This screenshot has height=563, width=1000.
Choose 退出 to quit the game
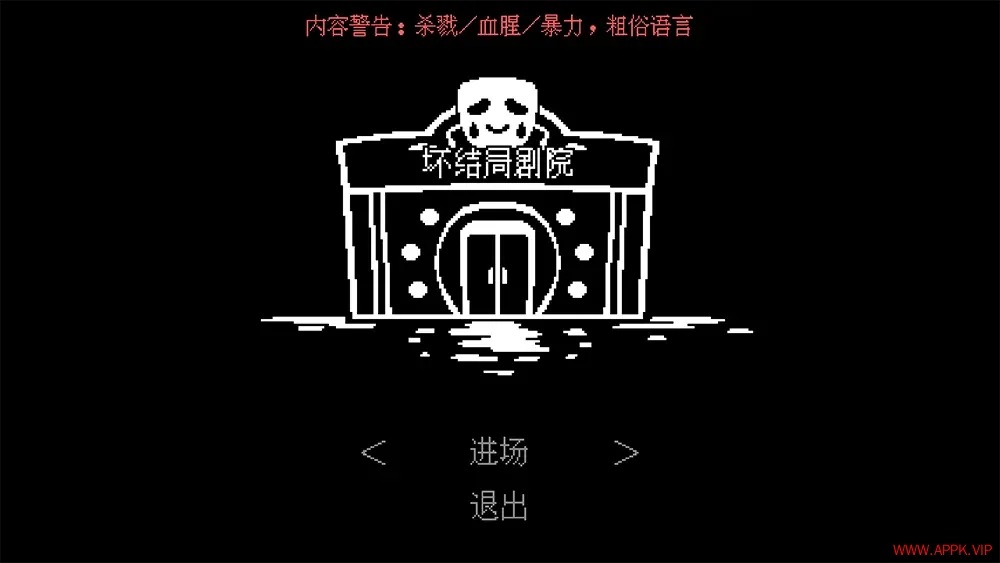[498, 506]
